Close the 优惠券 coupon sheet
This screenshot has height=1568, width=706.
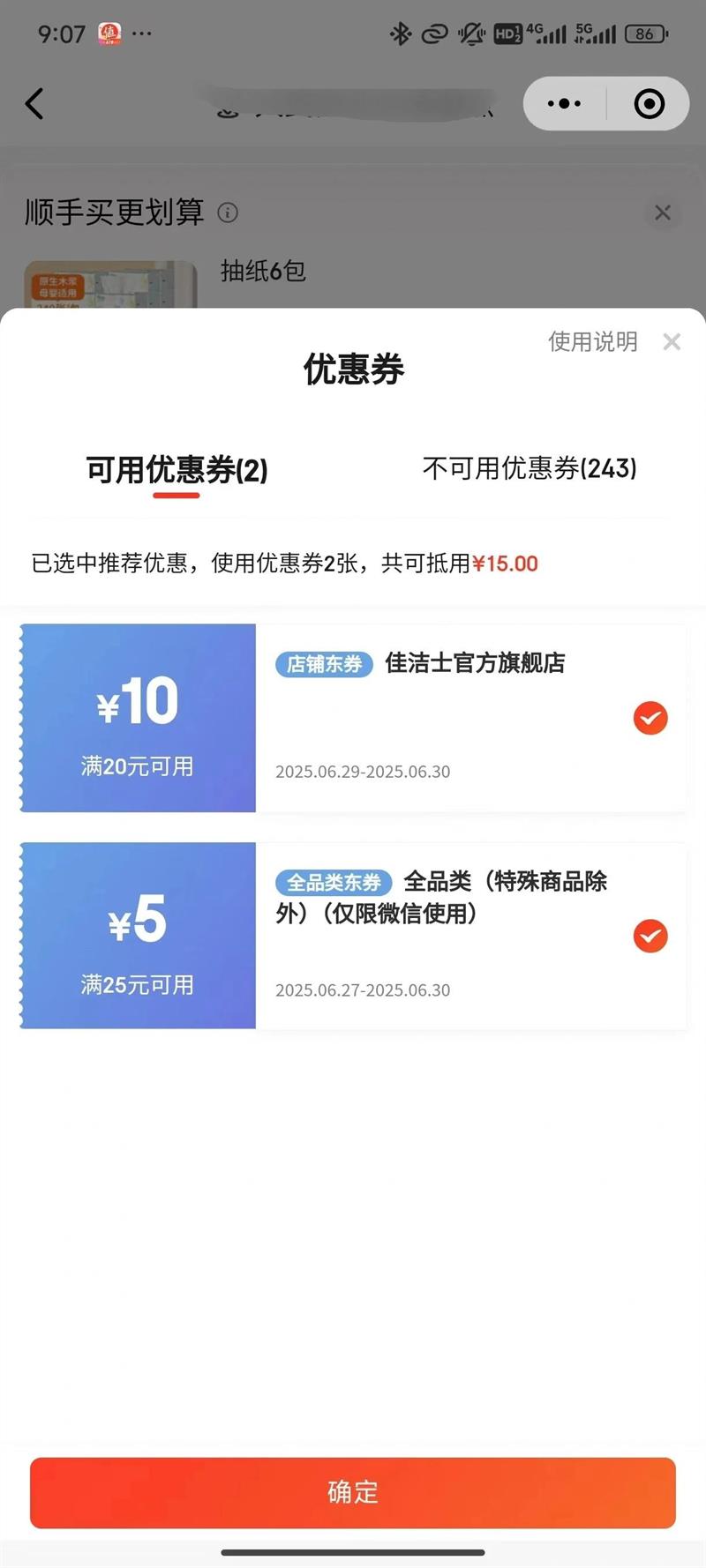[x=672, y=342]
